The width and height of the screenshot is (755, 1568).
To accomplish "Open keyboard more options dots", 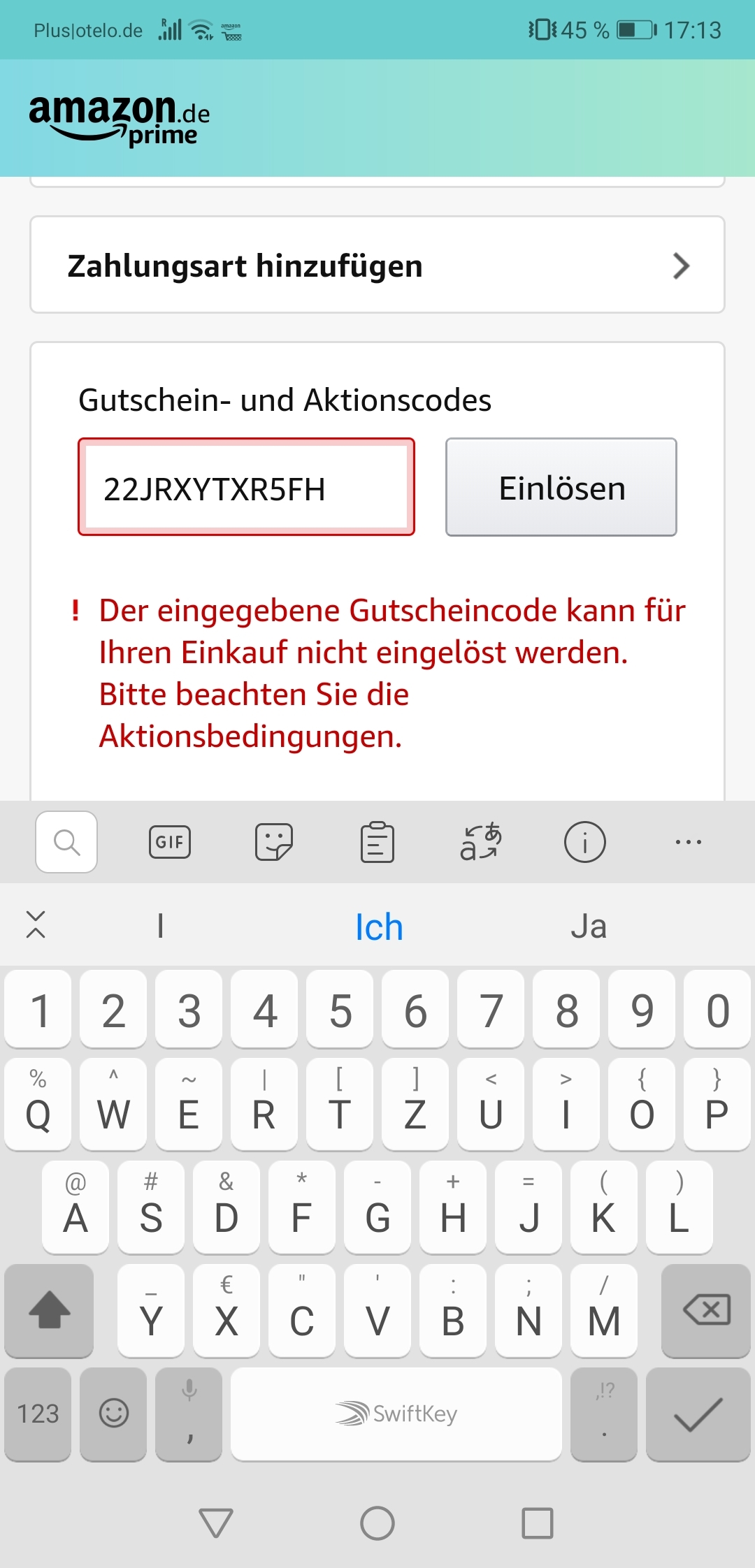I will [689, 842].
